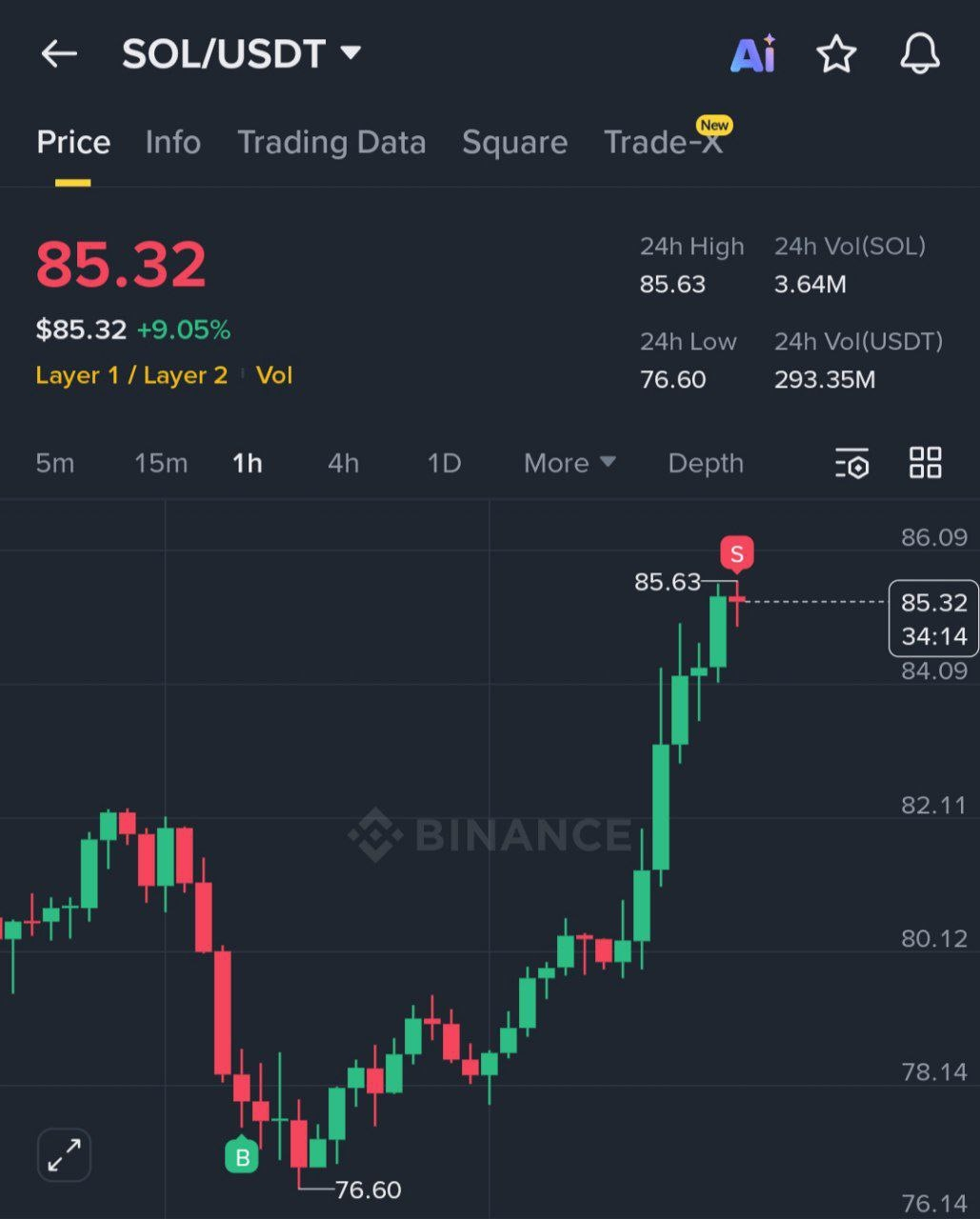The width and height of the screenshot is (980, 1219).
Task: Open the chart indicator settings icon
Action: point(851,464)
